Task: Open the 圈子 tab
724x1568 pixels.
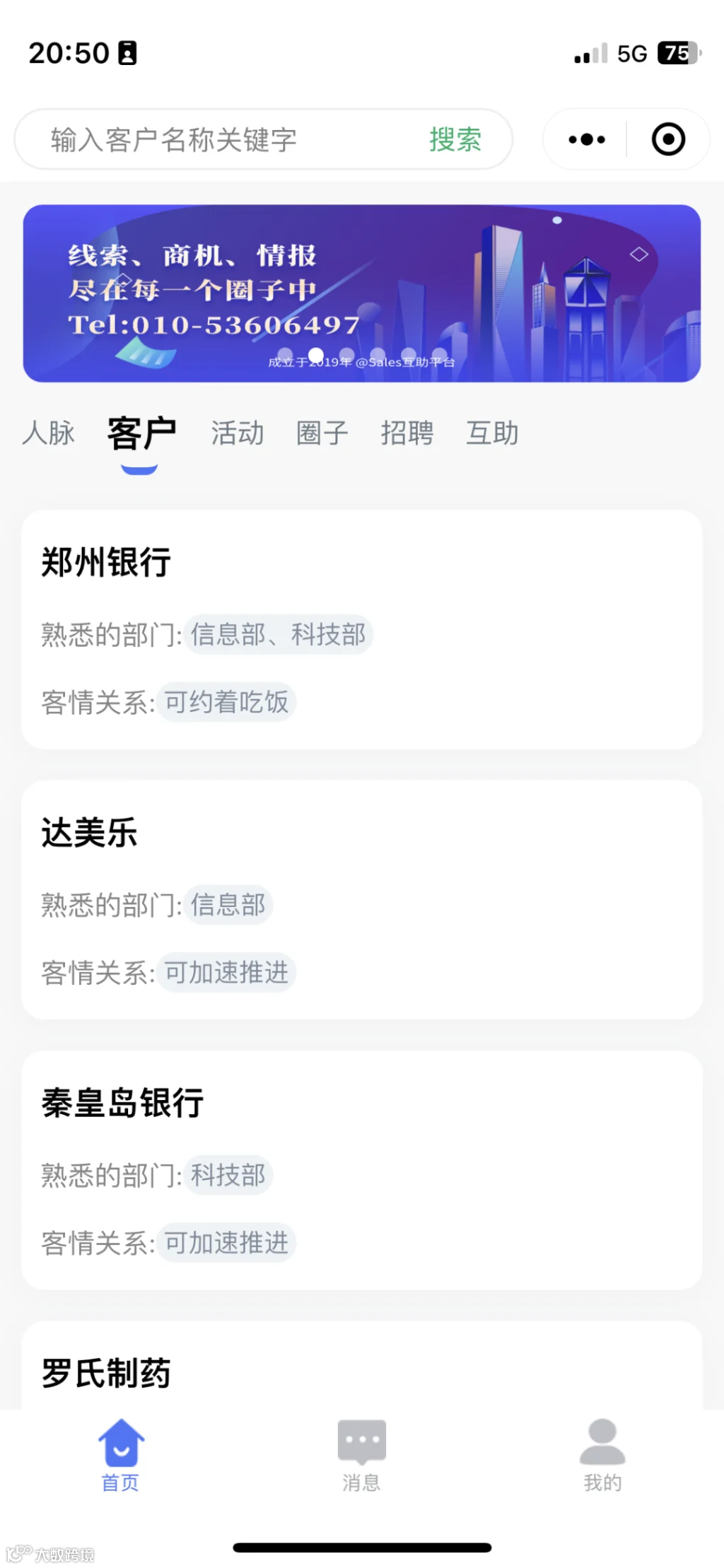Action: coord(322,433)
